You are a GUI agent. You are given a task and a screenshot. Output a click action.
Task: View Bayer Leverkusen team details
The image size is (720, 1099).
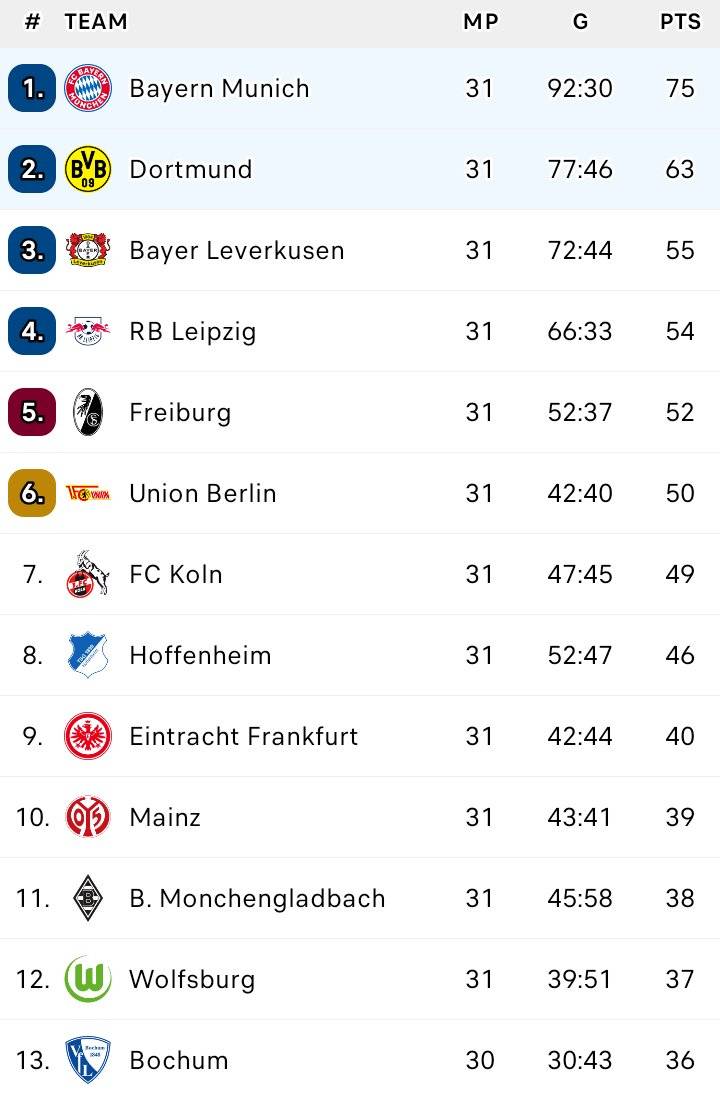(236, 250)
